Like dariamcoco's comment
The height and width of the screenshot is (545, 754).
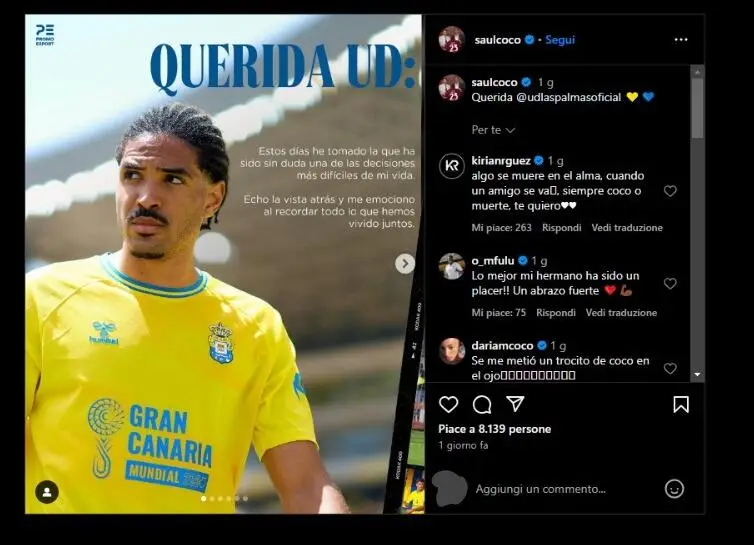pyautogui.click(x=670, y=368)
